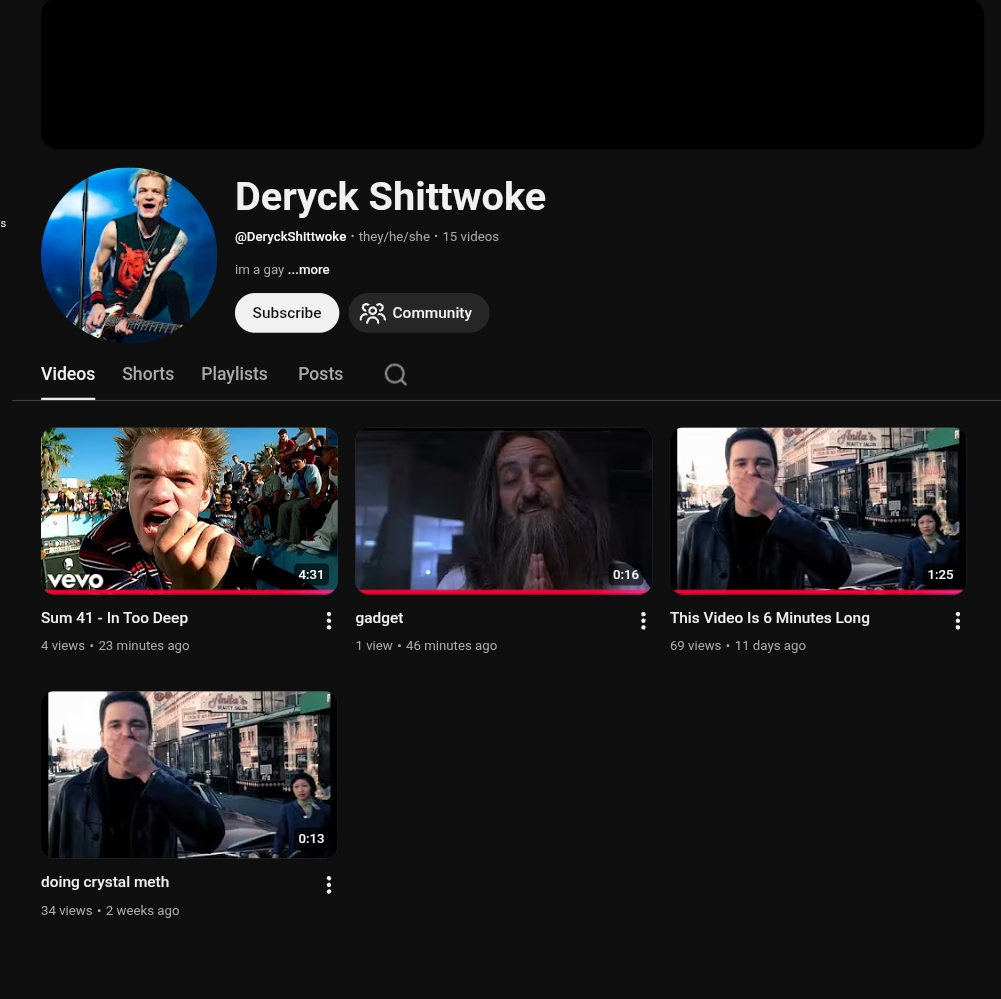
Task: Switch to the Shorts tab
Action: [148, 374]
